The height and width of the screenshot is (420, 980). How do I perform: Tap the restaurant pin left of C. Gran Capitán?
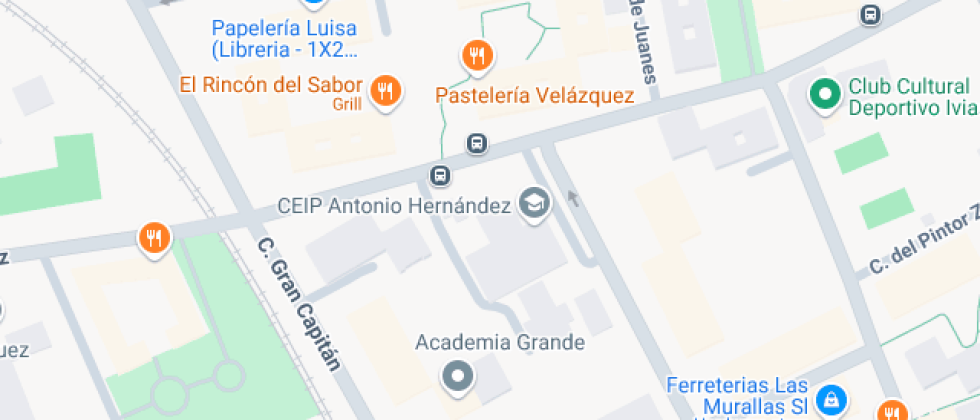pyautogui.click(x=154, y=238)
